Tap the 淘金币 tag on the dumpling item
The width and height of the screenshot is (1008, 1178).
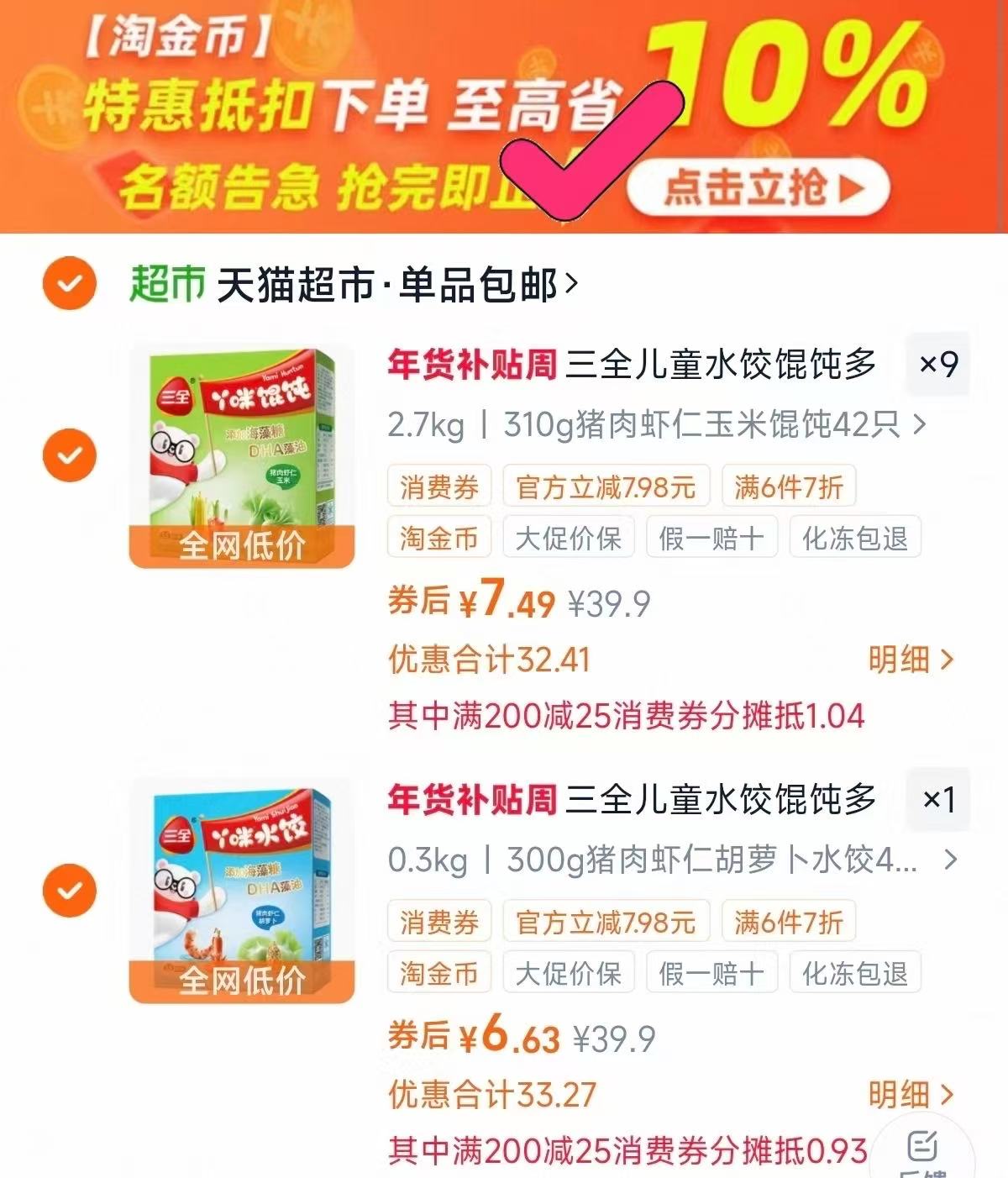(x=438, y=973)
